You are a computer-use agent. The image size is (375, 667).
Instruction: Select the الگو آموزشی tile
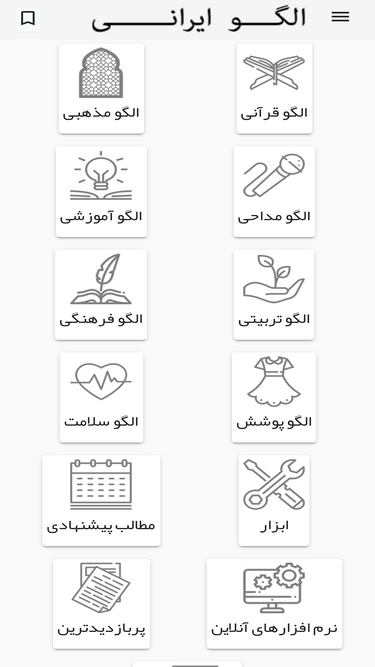[101, 191]
